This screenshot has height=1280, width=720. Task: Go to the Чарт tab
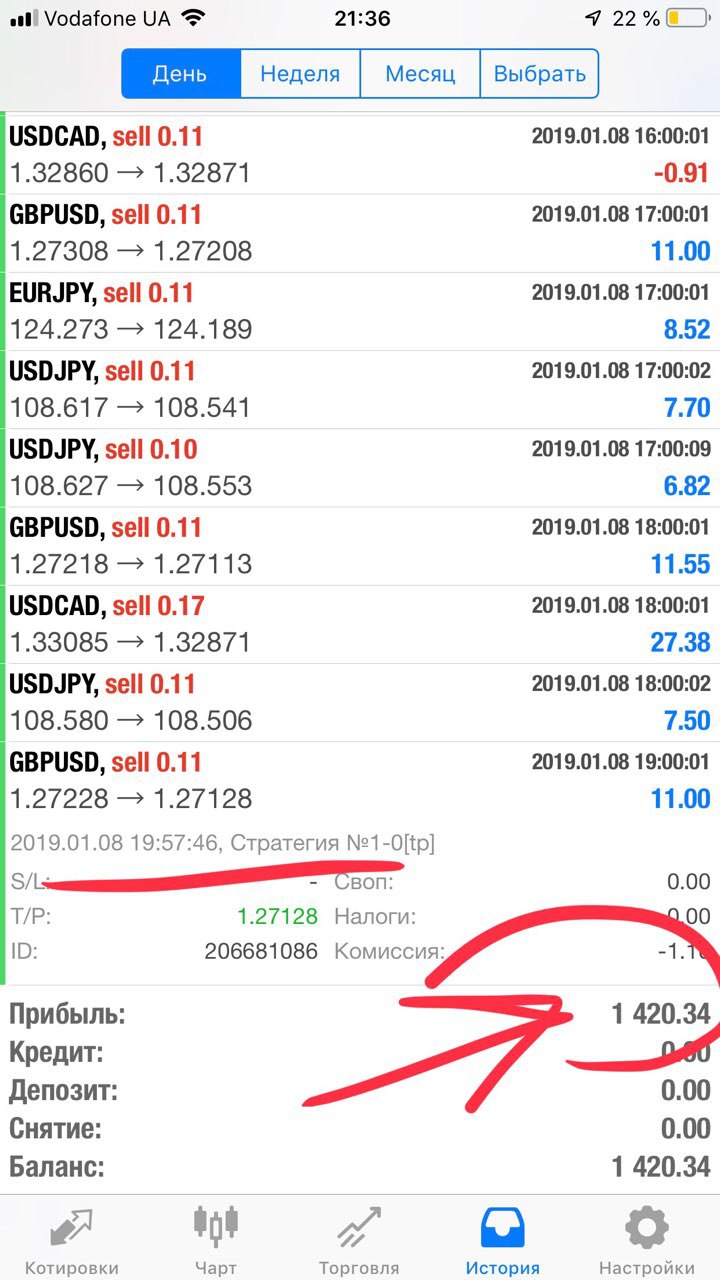216,1240
